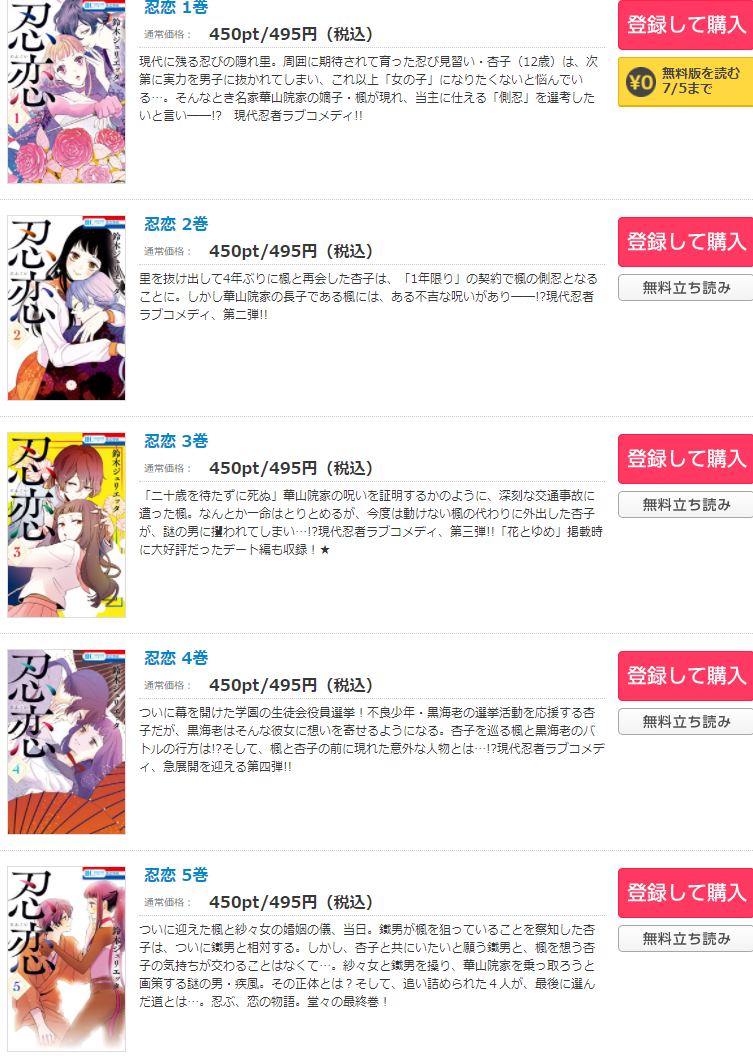Open the 忍恋 4巻 title link
The width and height of the screenshot is (753, 1064).
[x=176, y=658]
